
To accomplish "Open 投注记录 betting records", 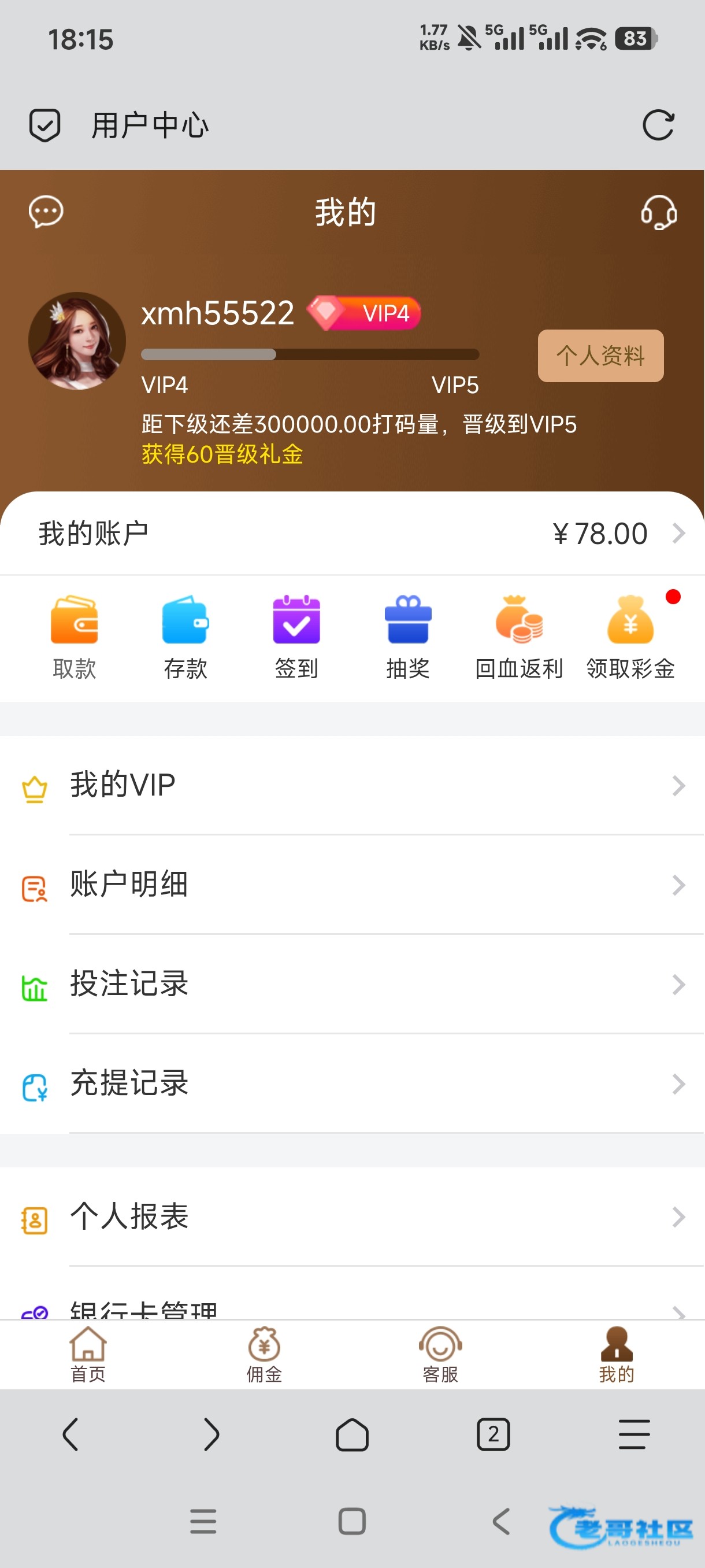I will [x=352, y=983].
